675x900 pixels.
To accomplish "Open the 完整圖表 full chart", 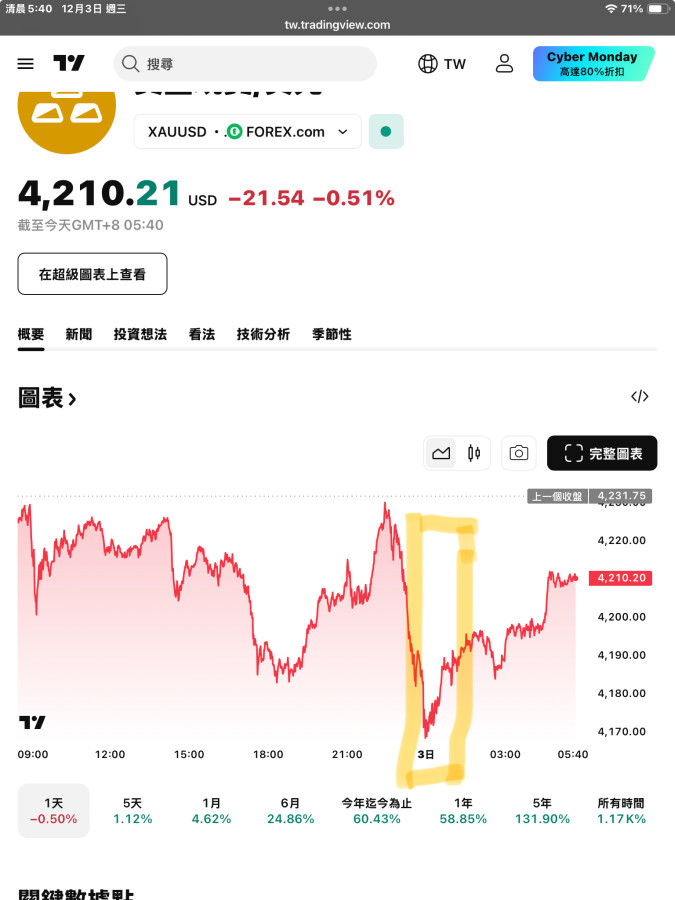I will pos(602,453).
